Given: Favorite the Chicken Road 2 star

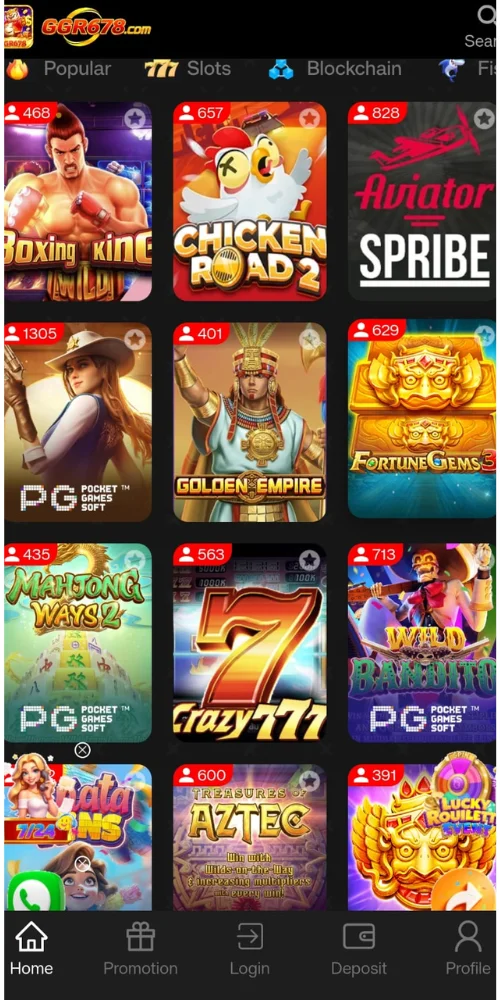Looking at the screenshot, I should click(x=309, y=118).
